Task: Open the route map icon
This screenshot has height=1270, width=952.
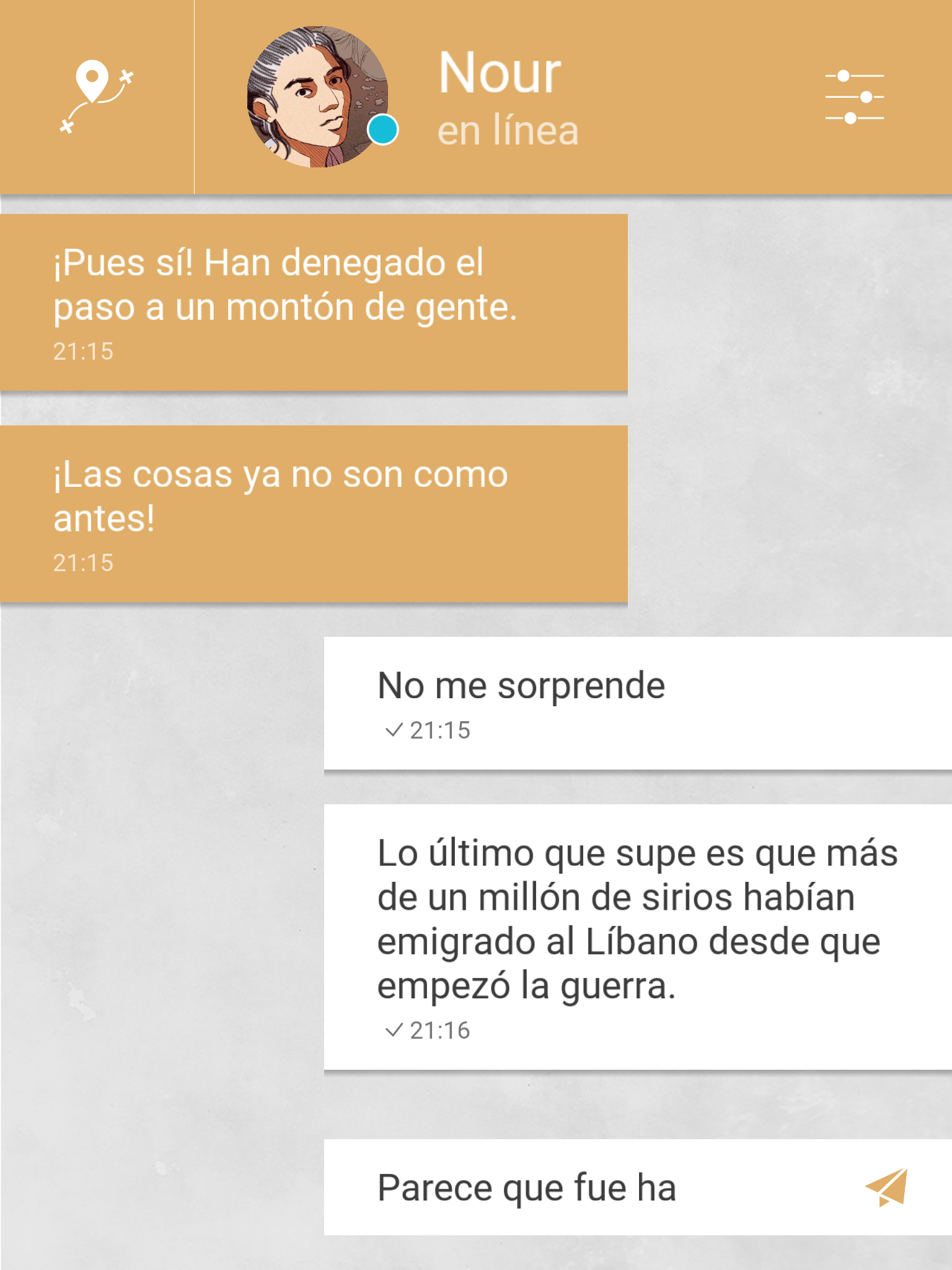Action: click(x=96, y=97)
